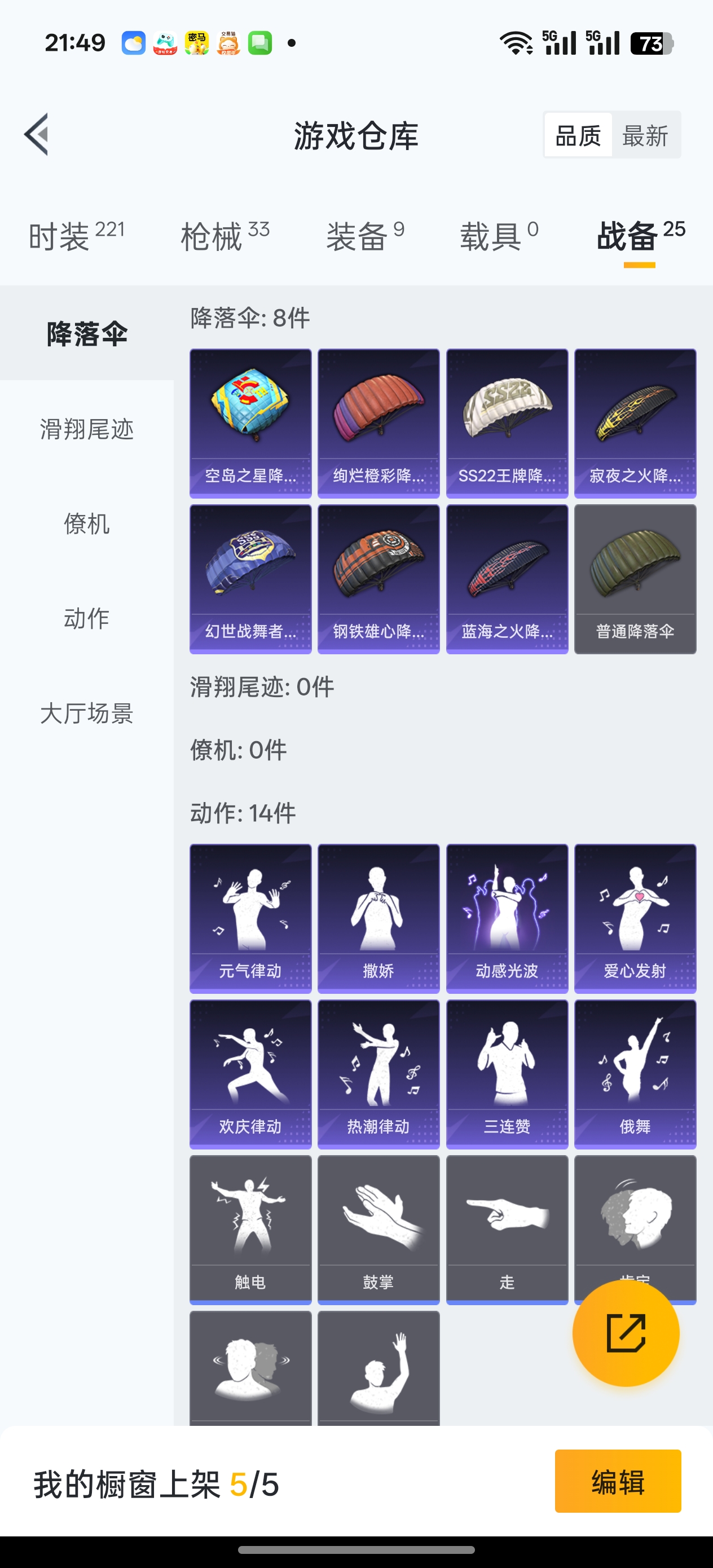
Task: Tap the orange share floating button
Action: (626, 1333)
